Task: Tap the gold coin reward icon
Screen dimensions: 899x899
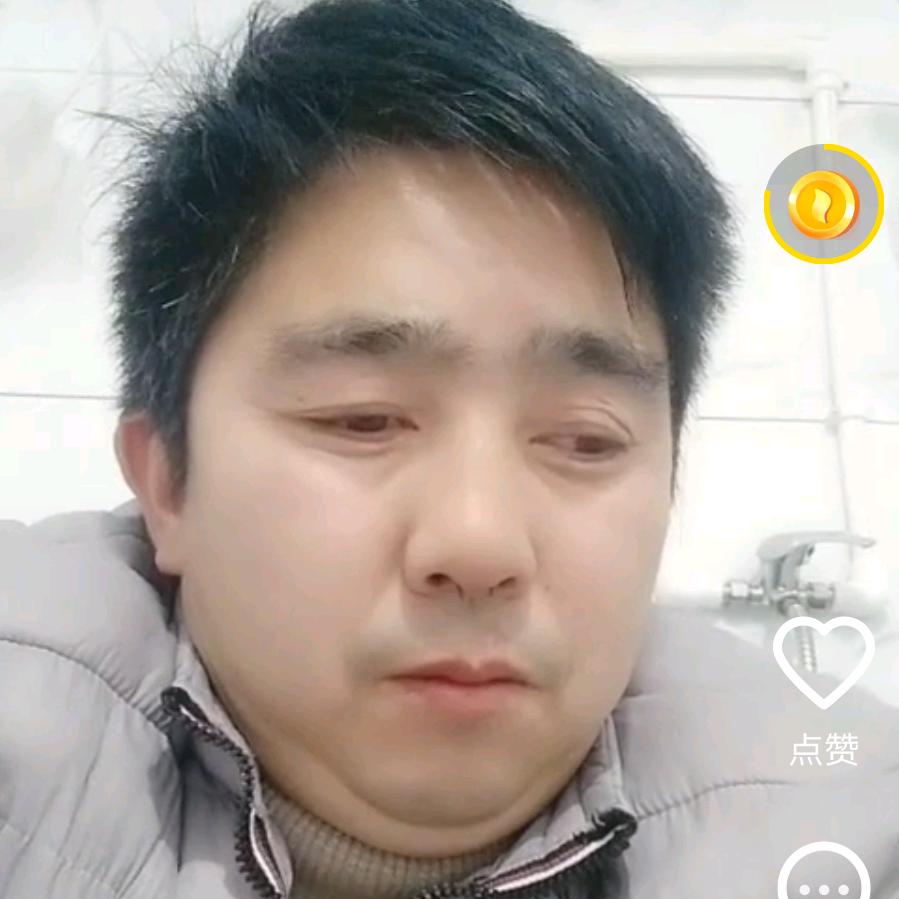Action: [x=824, y=204]
